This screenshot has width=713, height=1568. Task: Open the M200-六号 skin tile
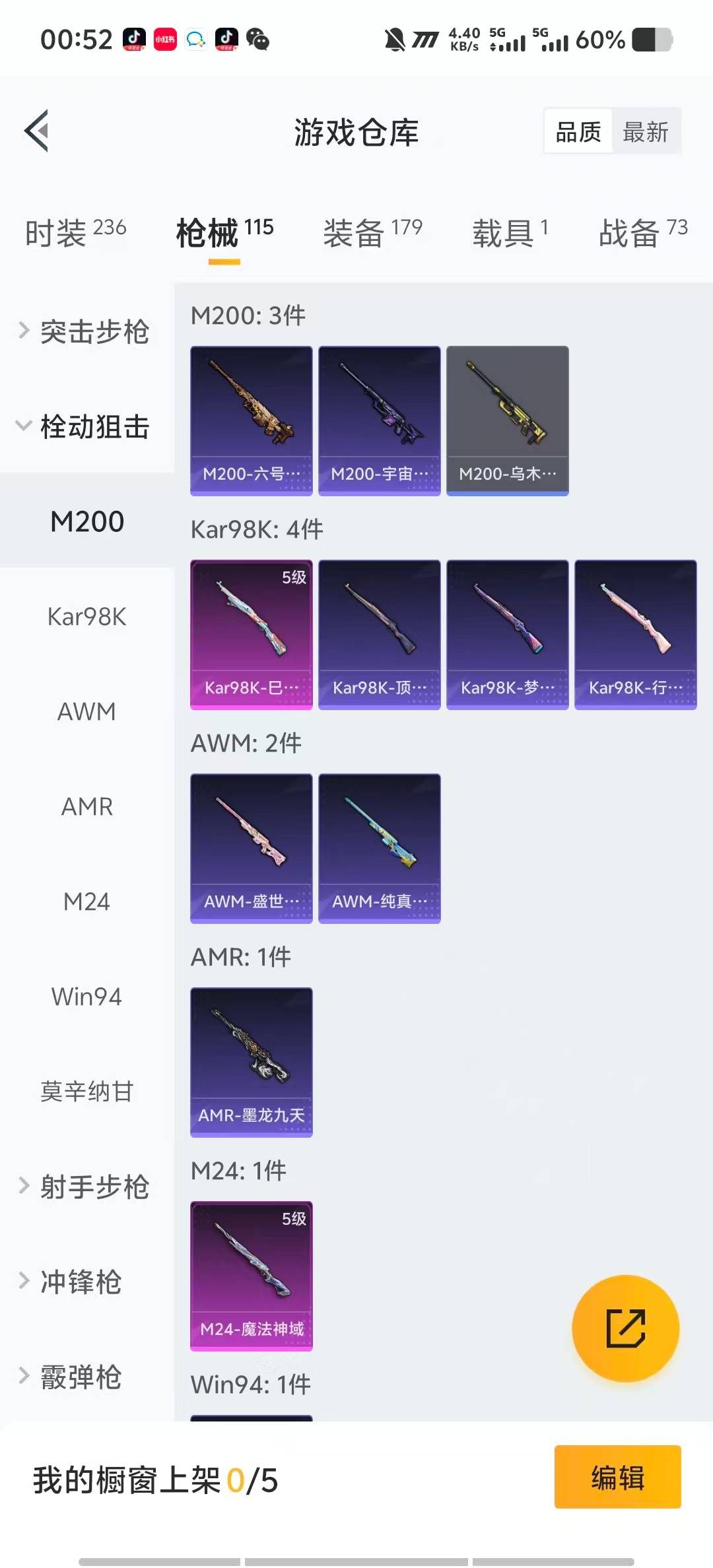[x=251, y=420]
